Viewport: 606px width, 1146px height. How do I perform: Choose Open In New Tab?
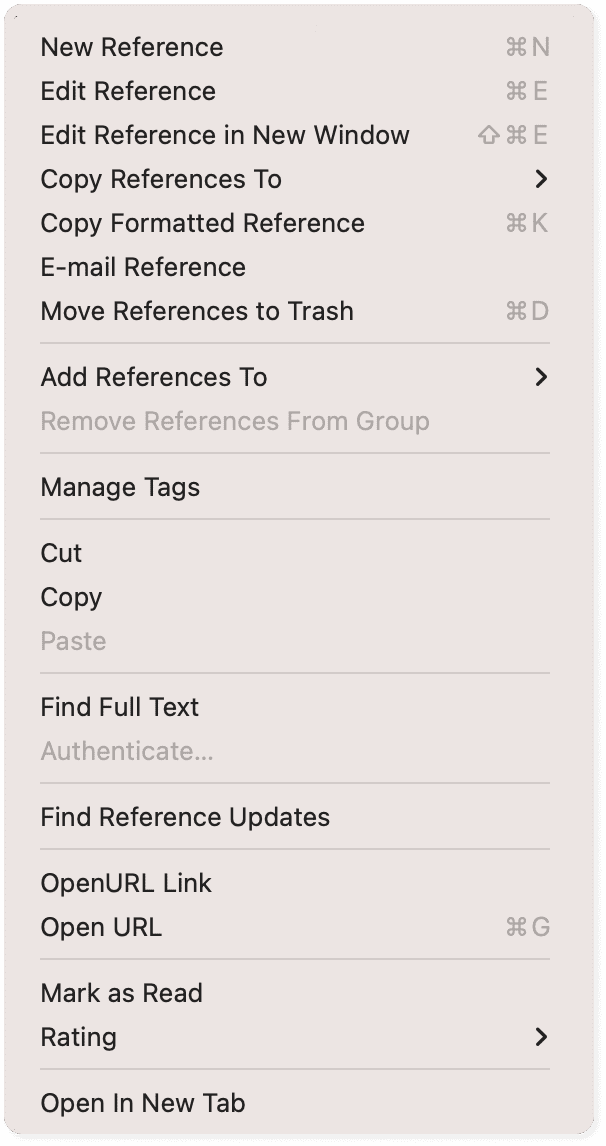click(143, 1103)
